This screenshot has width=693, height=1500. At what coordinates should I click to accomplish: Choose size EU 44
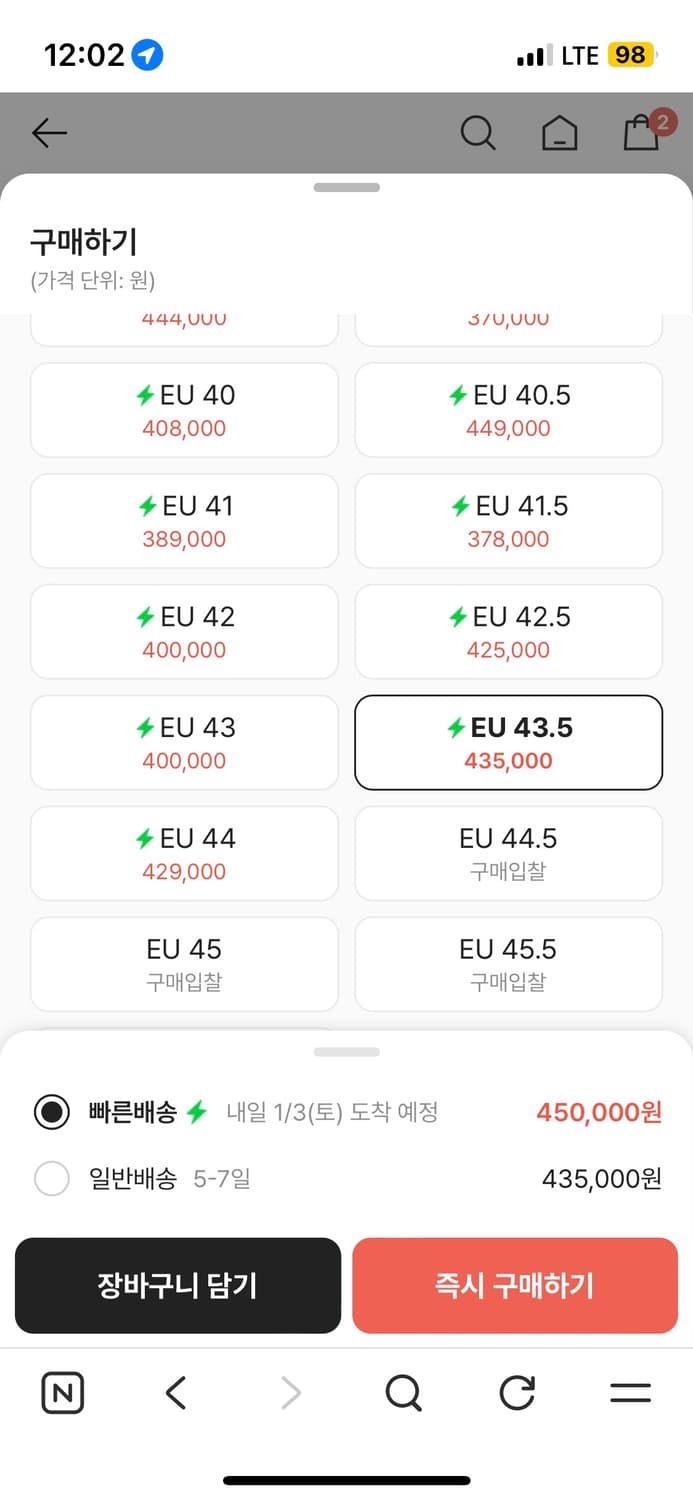184,854
